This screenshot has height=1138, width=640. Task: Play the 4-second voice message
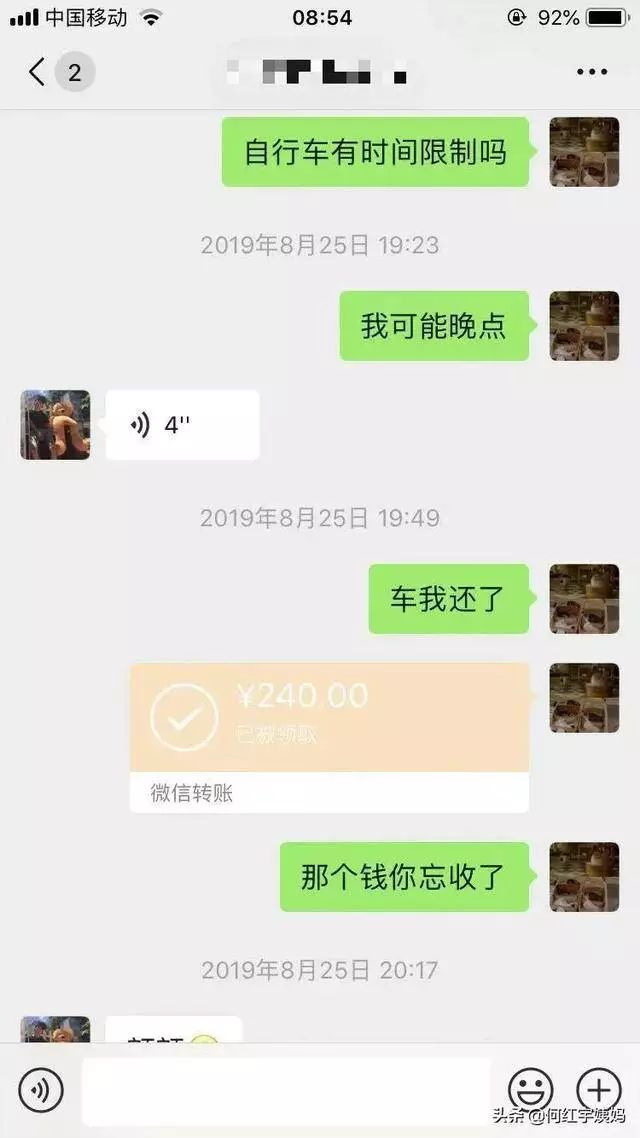point(182,425)
